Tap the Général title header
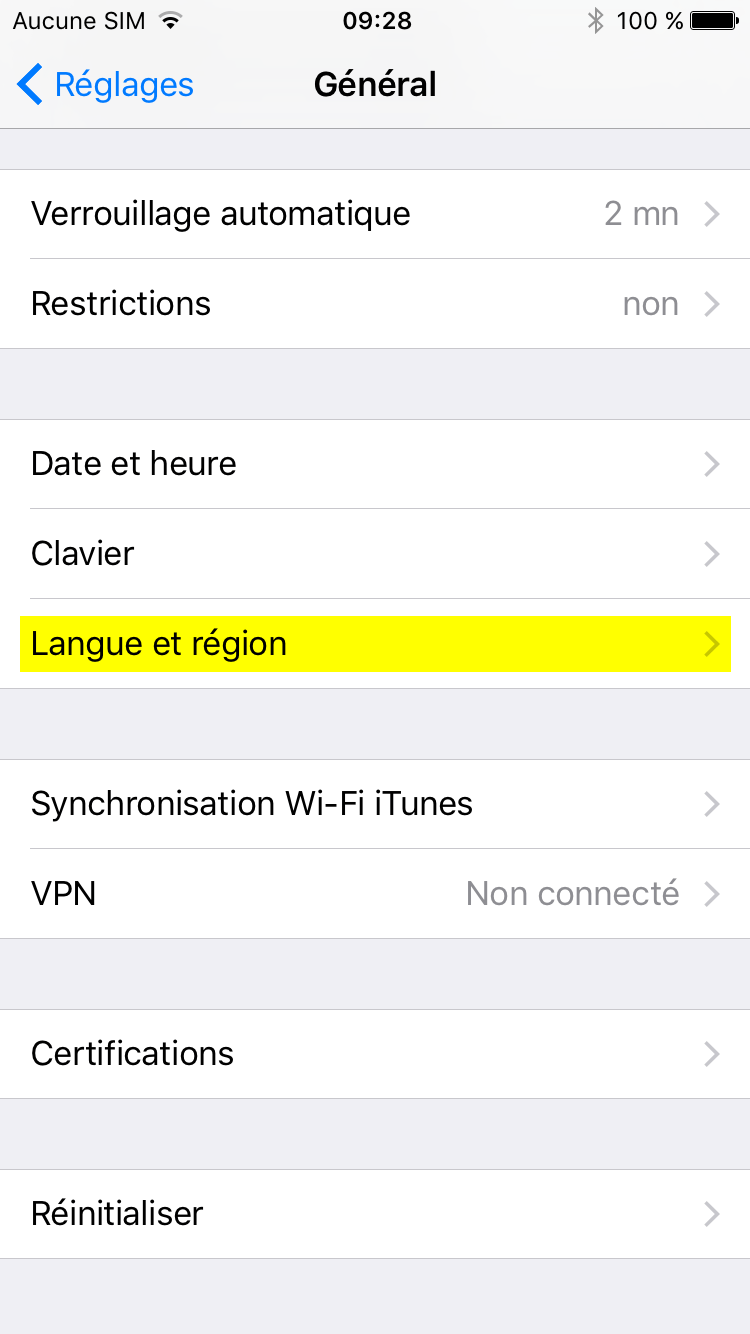The width and height of the screenshot is (750, 1334). (x=375, y=85)
